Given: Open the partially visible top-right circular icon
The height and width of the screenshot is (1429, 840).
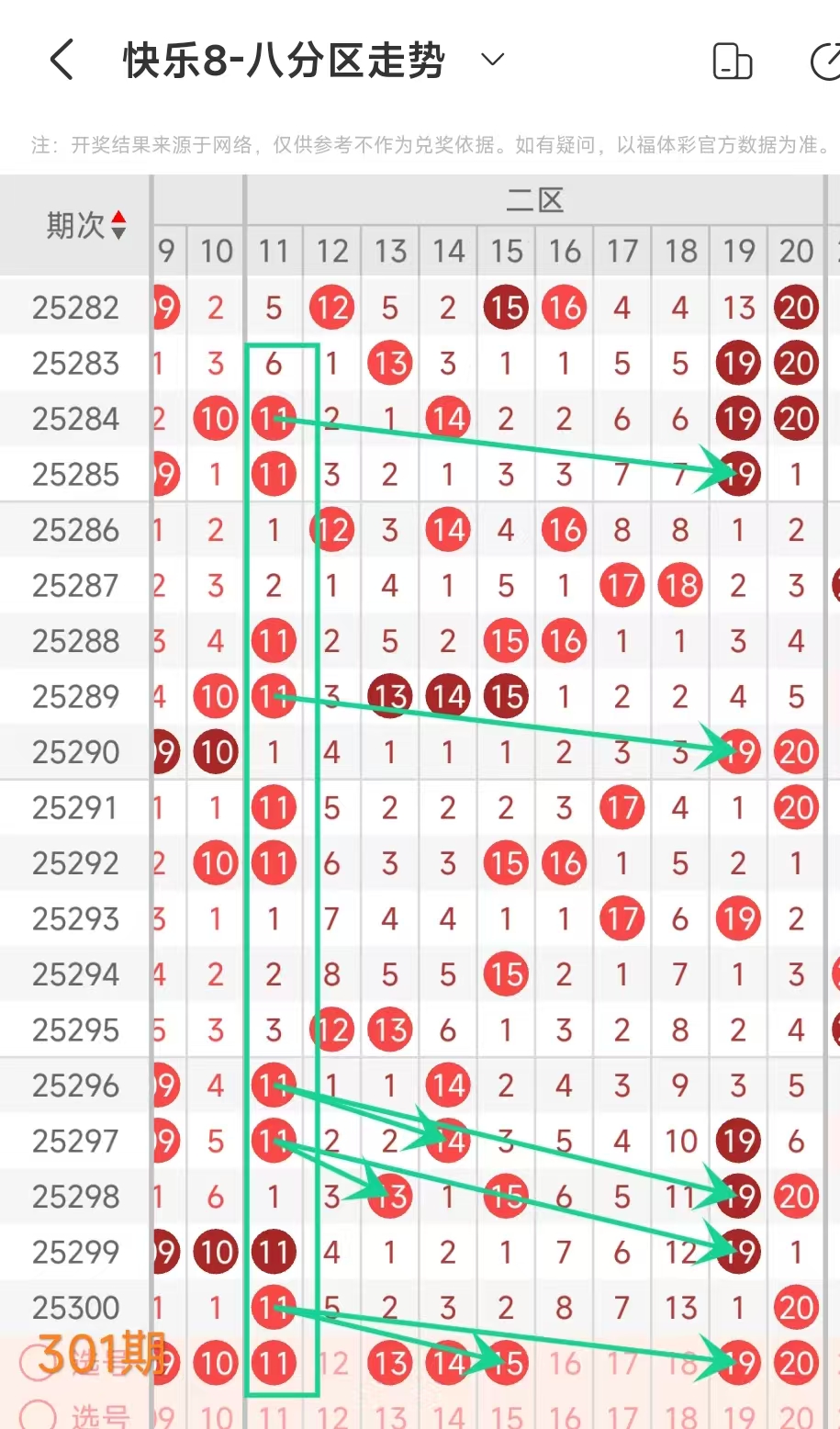Looking at the screenshot, I should pos(826,62).
